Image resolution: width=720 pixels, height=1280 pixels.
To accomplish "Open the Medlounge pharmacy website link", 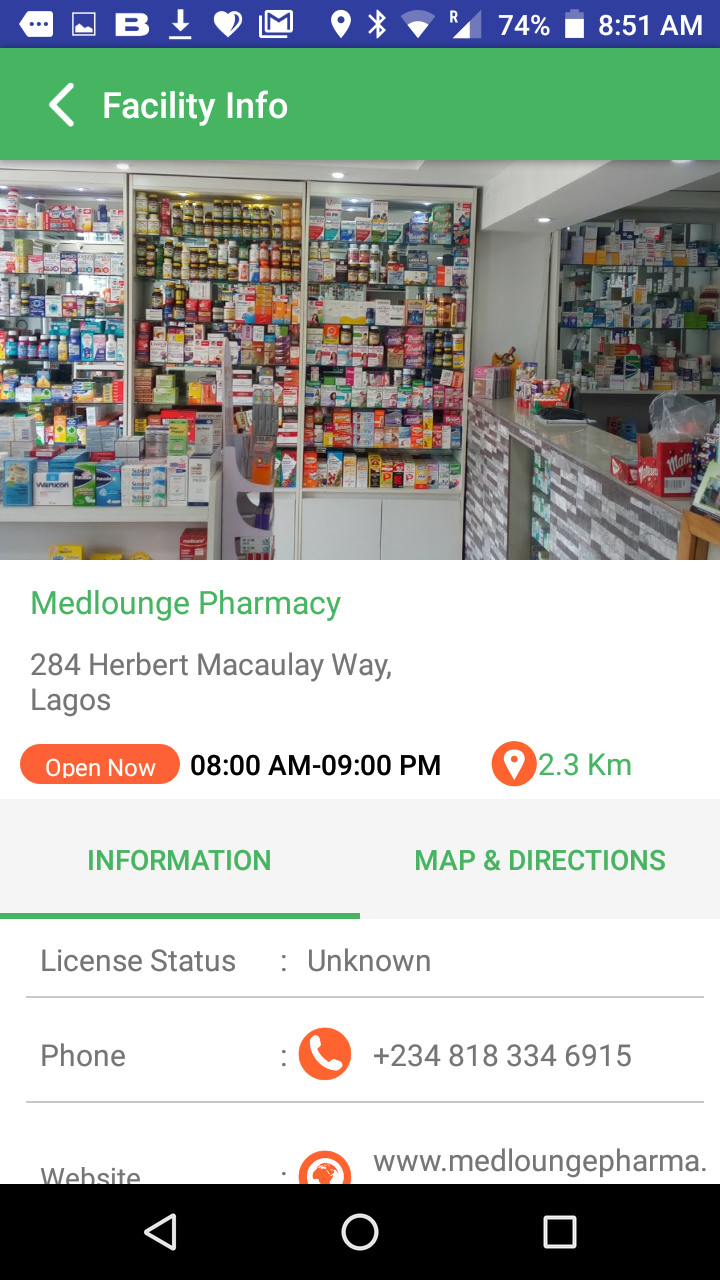I will click(540, 1162).
